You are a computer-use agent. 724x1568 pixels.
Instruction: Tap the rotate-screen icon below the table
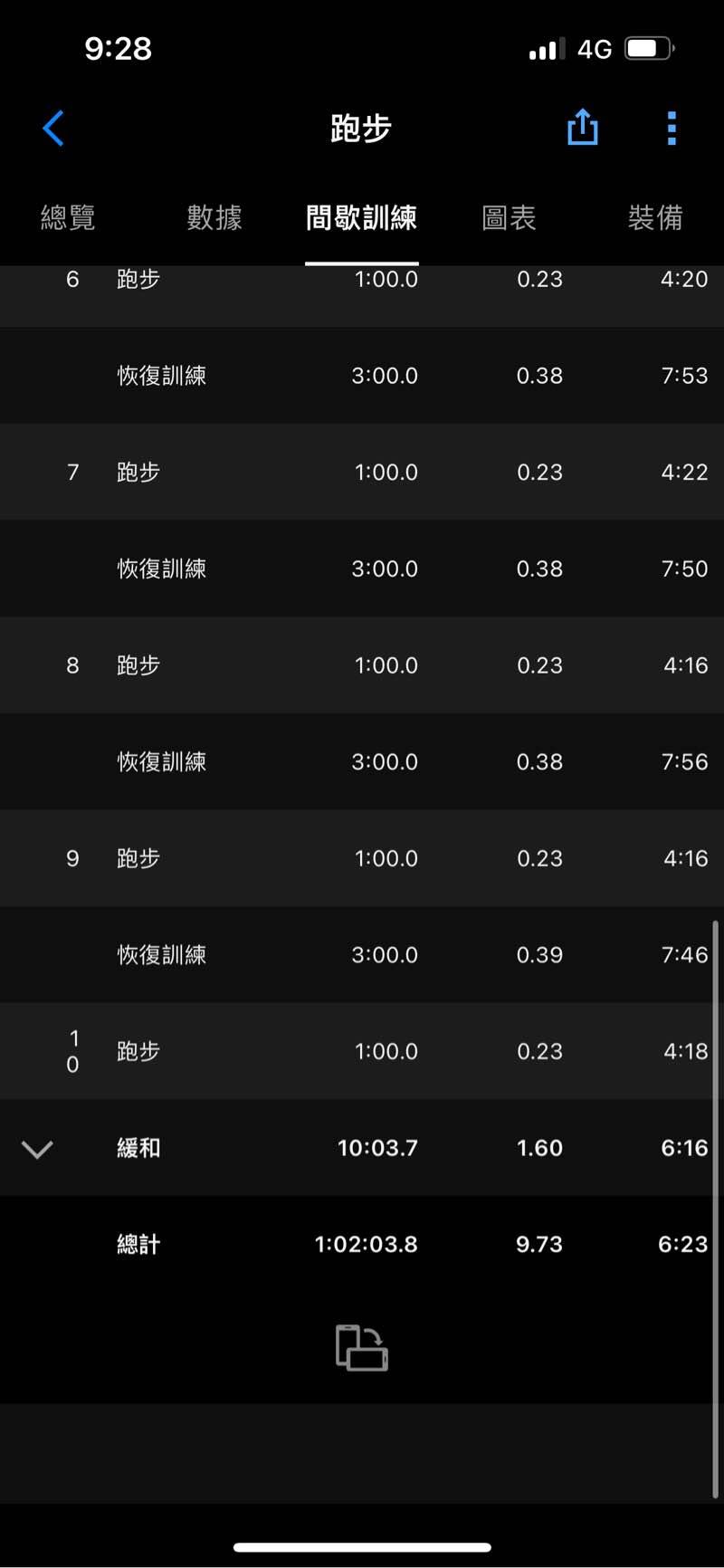(x=362, y=1347)
